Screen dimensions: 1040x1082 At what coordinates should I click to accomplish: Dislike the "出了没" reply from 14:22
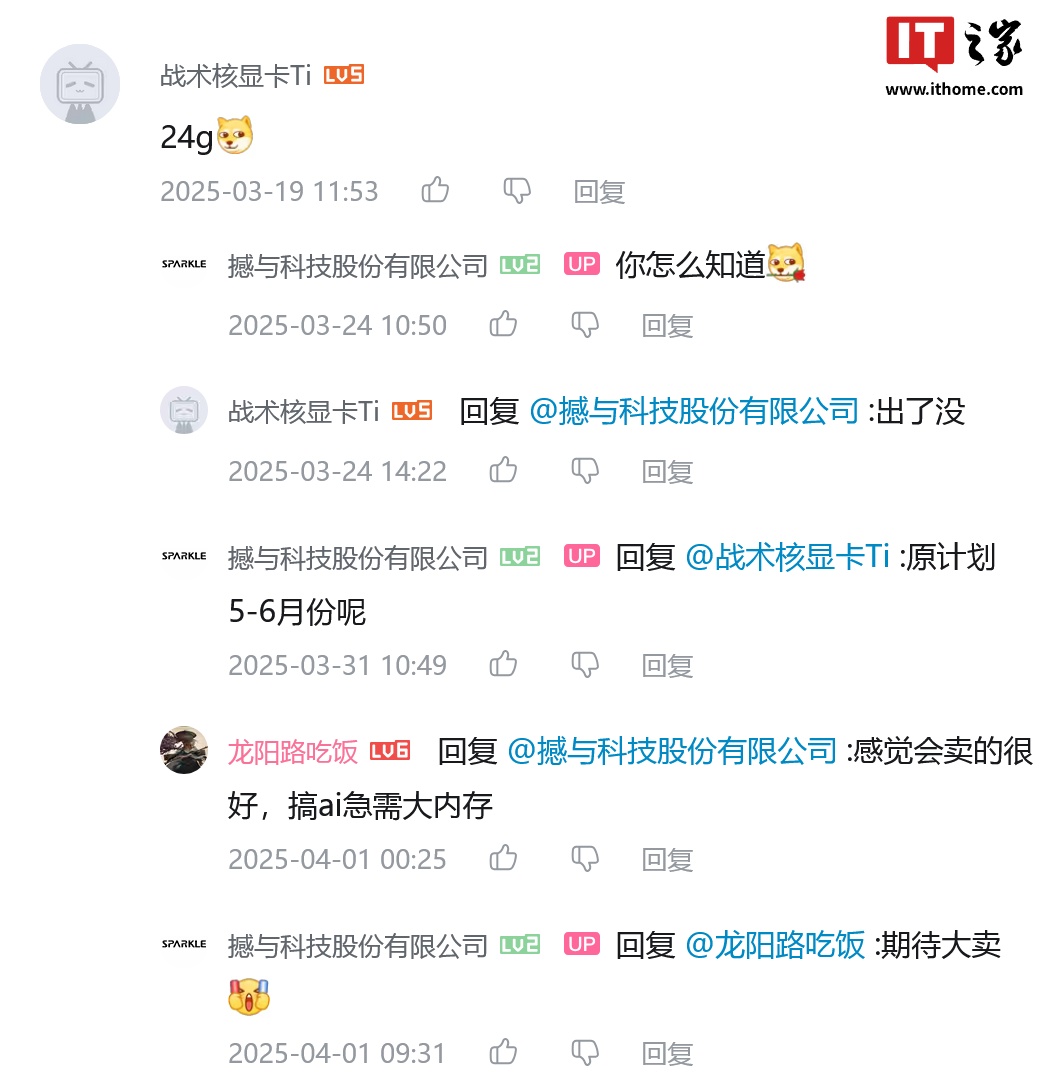coord(584,470)
